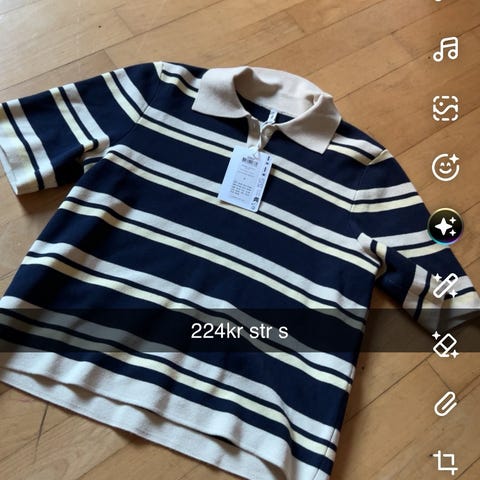Tap the glowing AI sparkle button
The width and height of the screenshot is (480, 480).
pos(446,227)
